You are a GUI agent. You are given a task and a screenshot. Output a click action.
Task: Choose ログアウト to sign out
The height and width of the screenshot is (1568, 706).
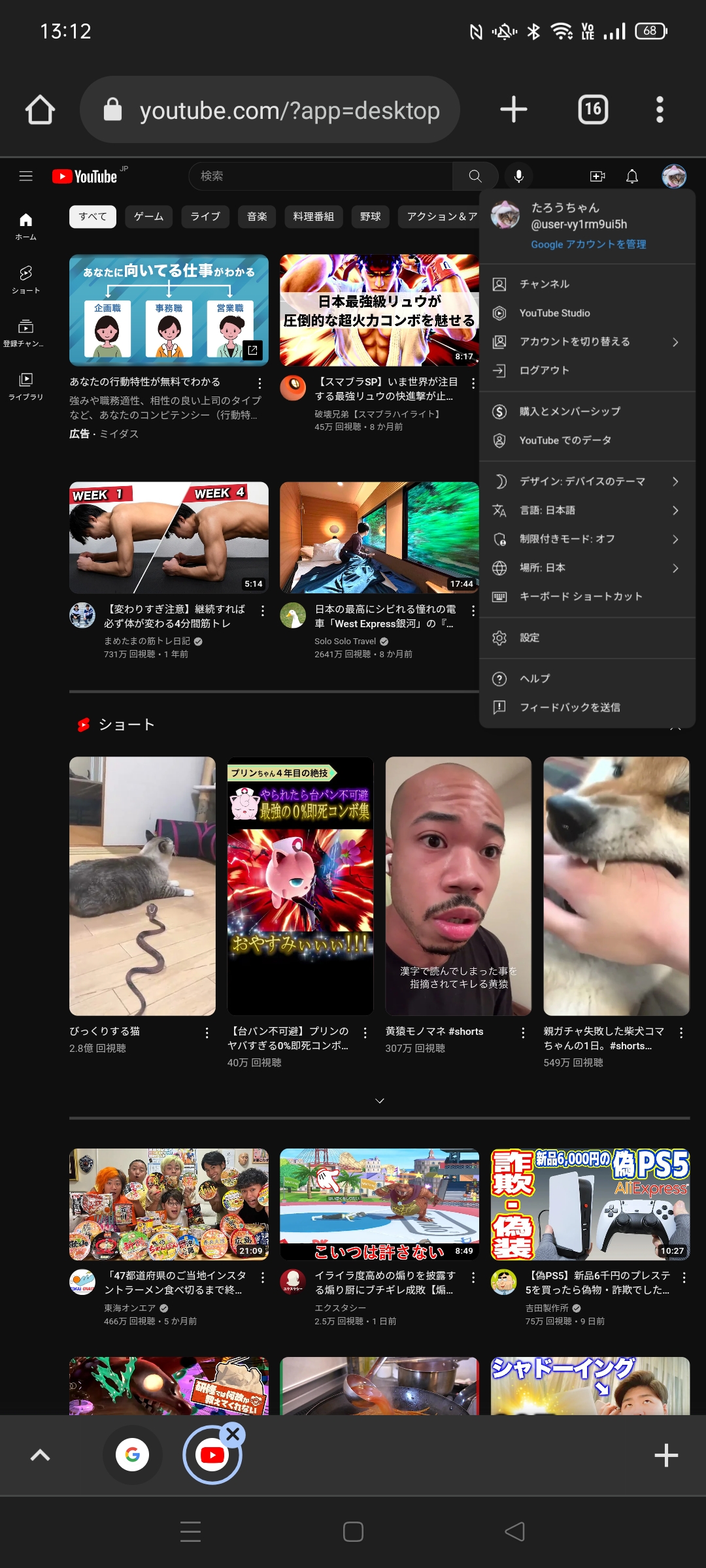[544, 370]
